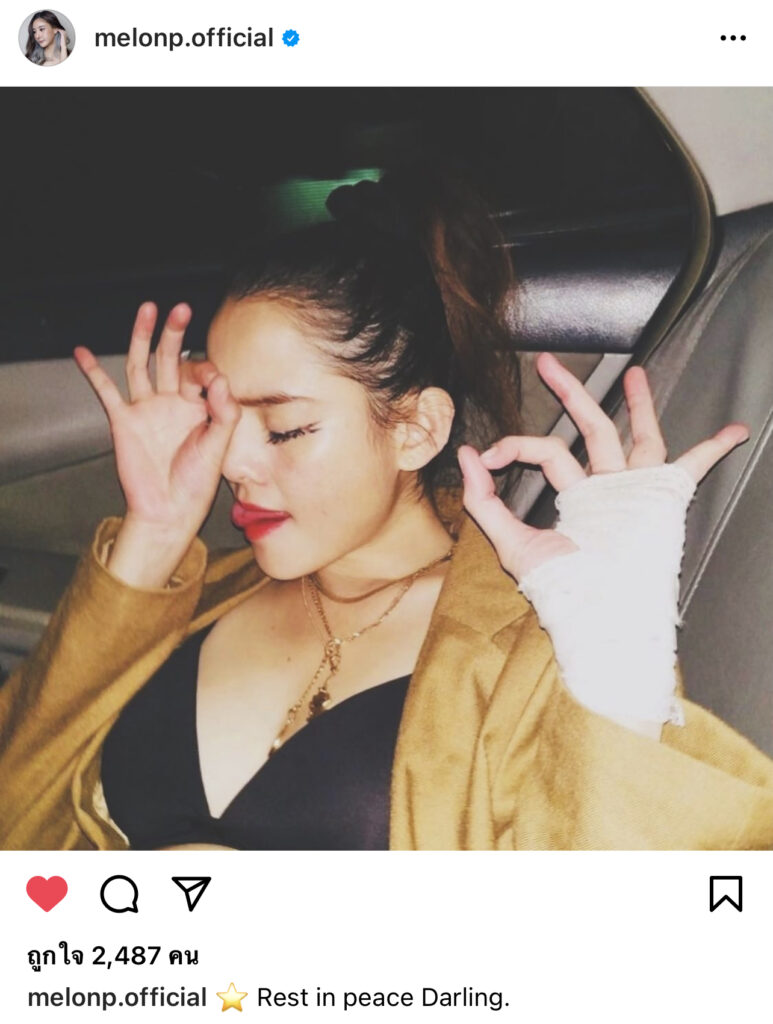Open the comment bubble icon
Viewport: 773px width, 1024px height.
point(119,893)
